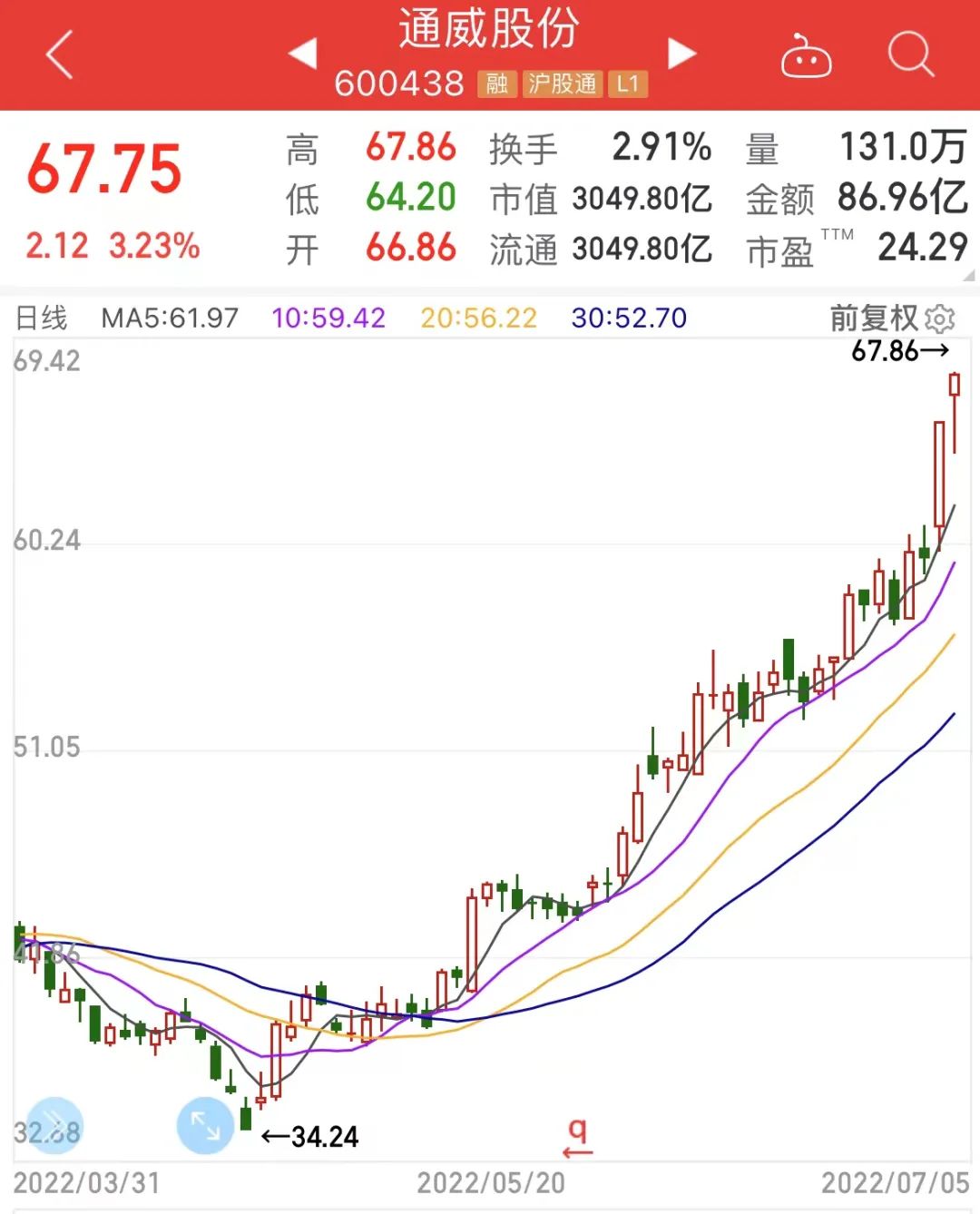Open the robot assistant icon
The height and width of the screenshot is (1214, 980).
[806, 56]
